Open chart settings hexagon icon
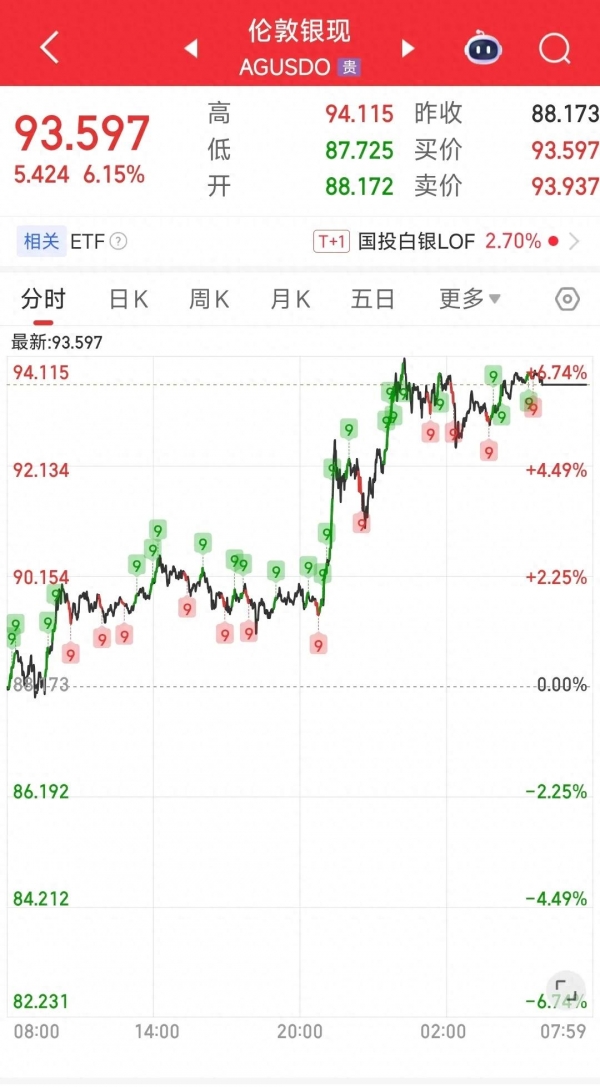600x1087 pixels. click(567, 299)
